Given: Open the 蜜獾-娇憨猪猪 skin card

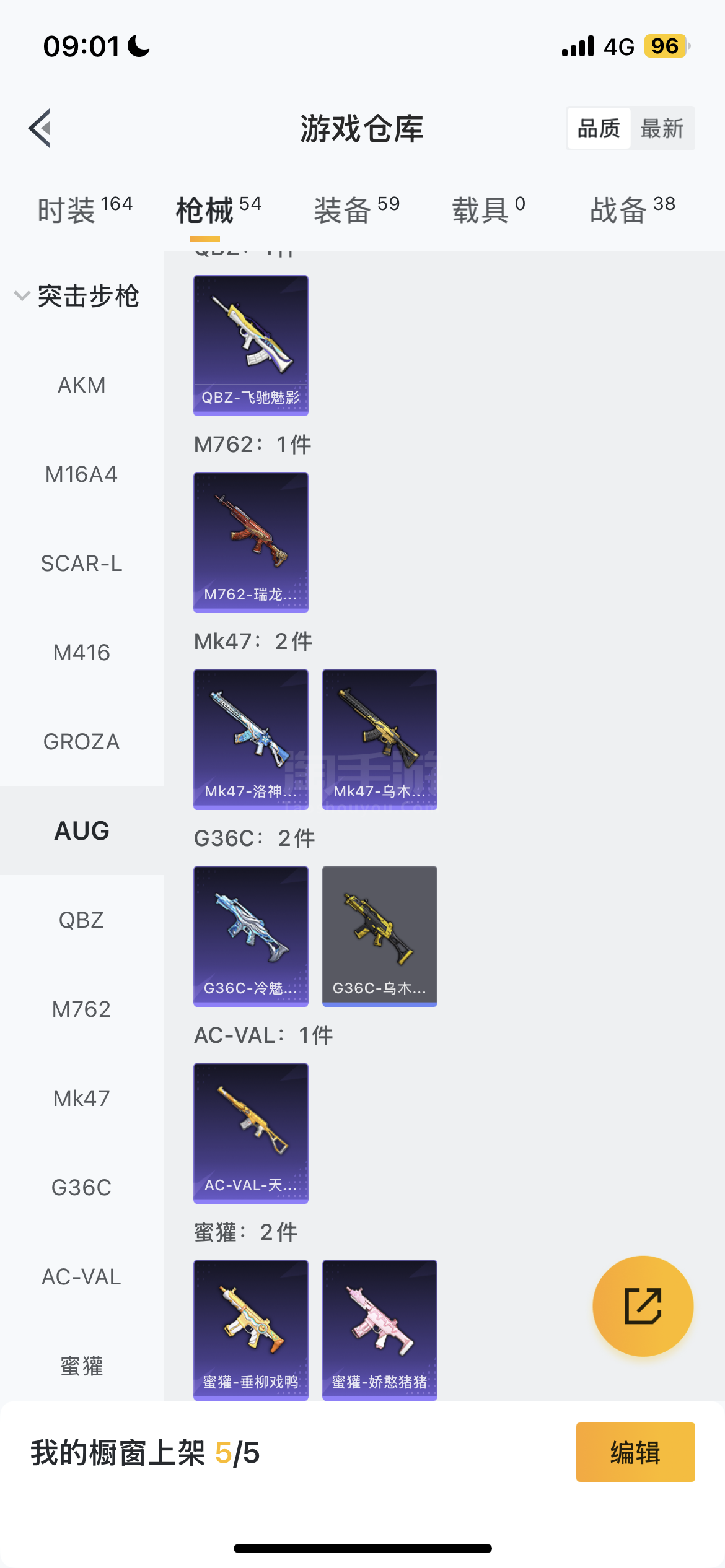Looking at the screenshot, I should point(380,1330).
